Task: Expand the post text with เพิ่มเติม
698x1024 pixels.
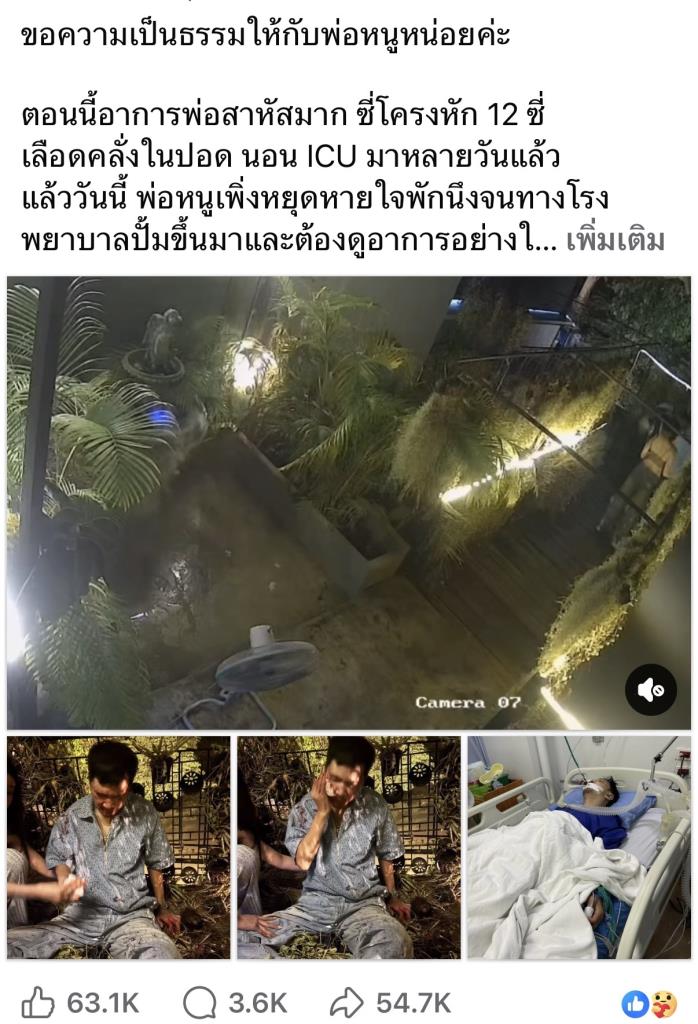Action: 615,243
